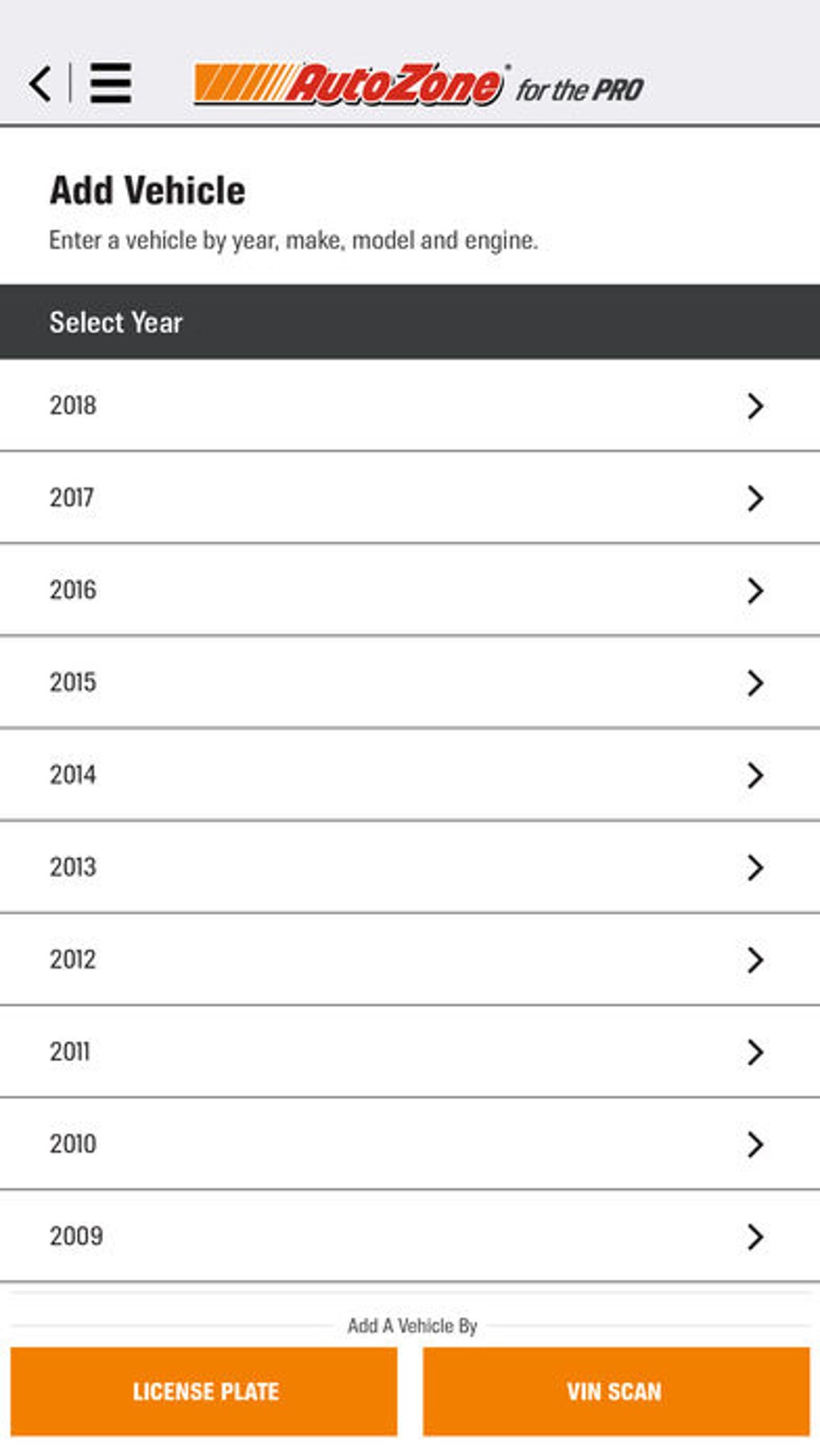Open the hamburger menu

click(x=110, y=84)
